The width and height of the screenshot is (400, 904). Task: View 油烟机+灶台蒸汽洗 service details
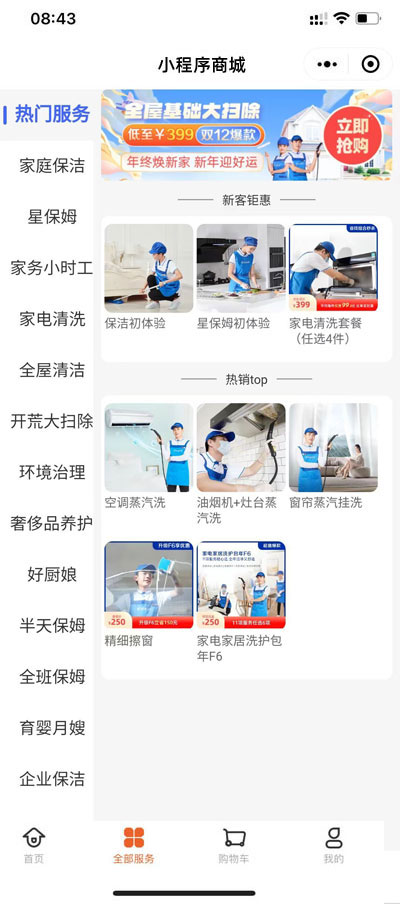click(x=241, y=464)
